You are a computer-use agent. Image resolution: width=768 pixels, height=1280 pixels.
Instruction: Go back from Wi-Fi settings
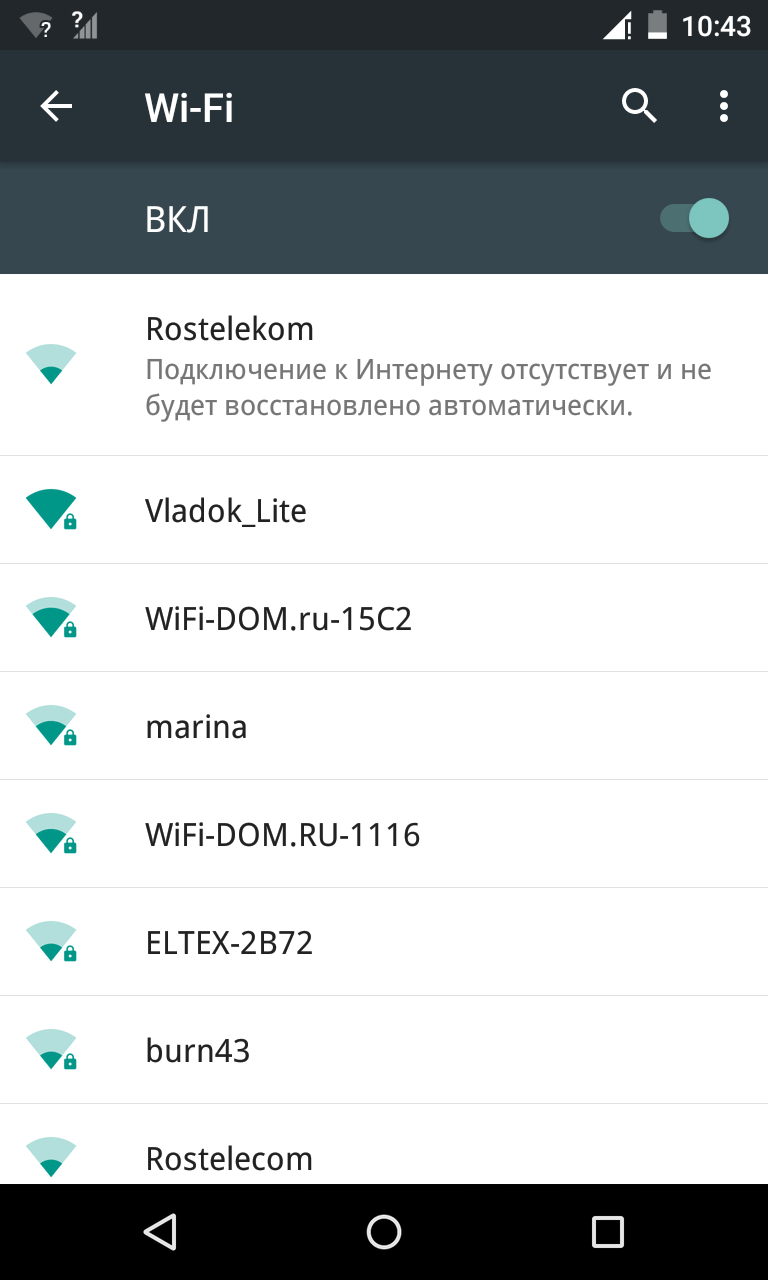[x=56, y=106]
